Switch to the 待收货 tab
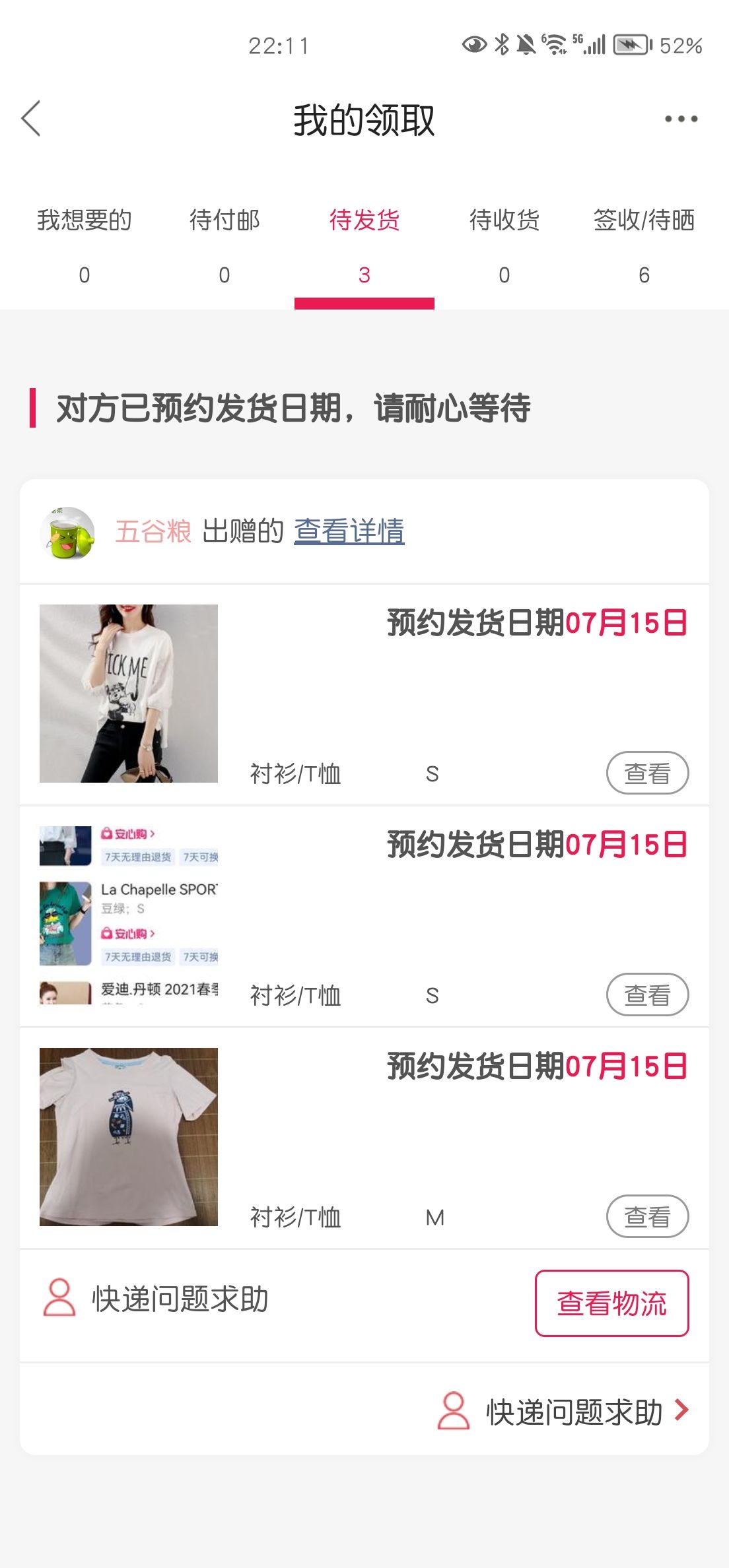 click(x=504, y=245)
